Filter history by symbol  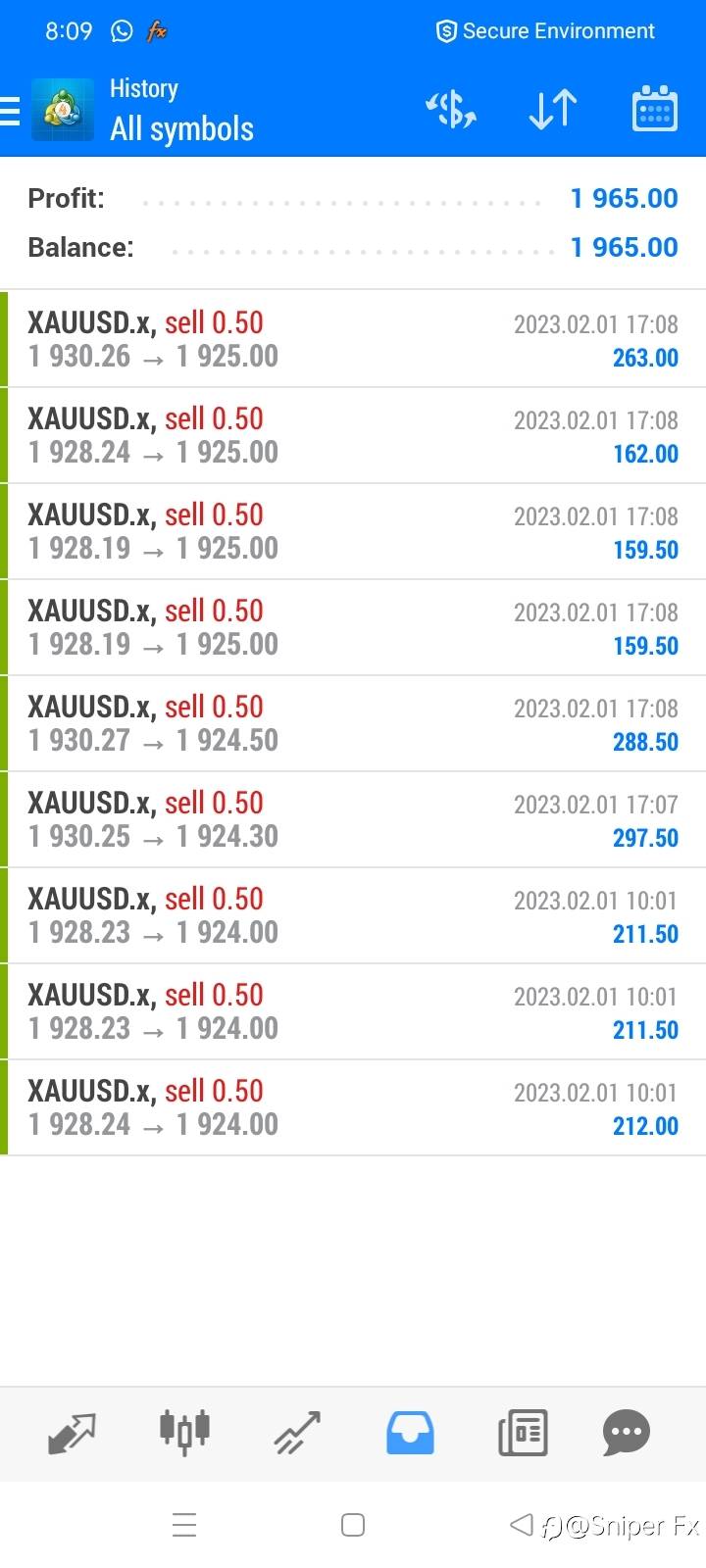tap(451, 109)
